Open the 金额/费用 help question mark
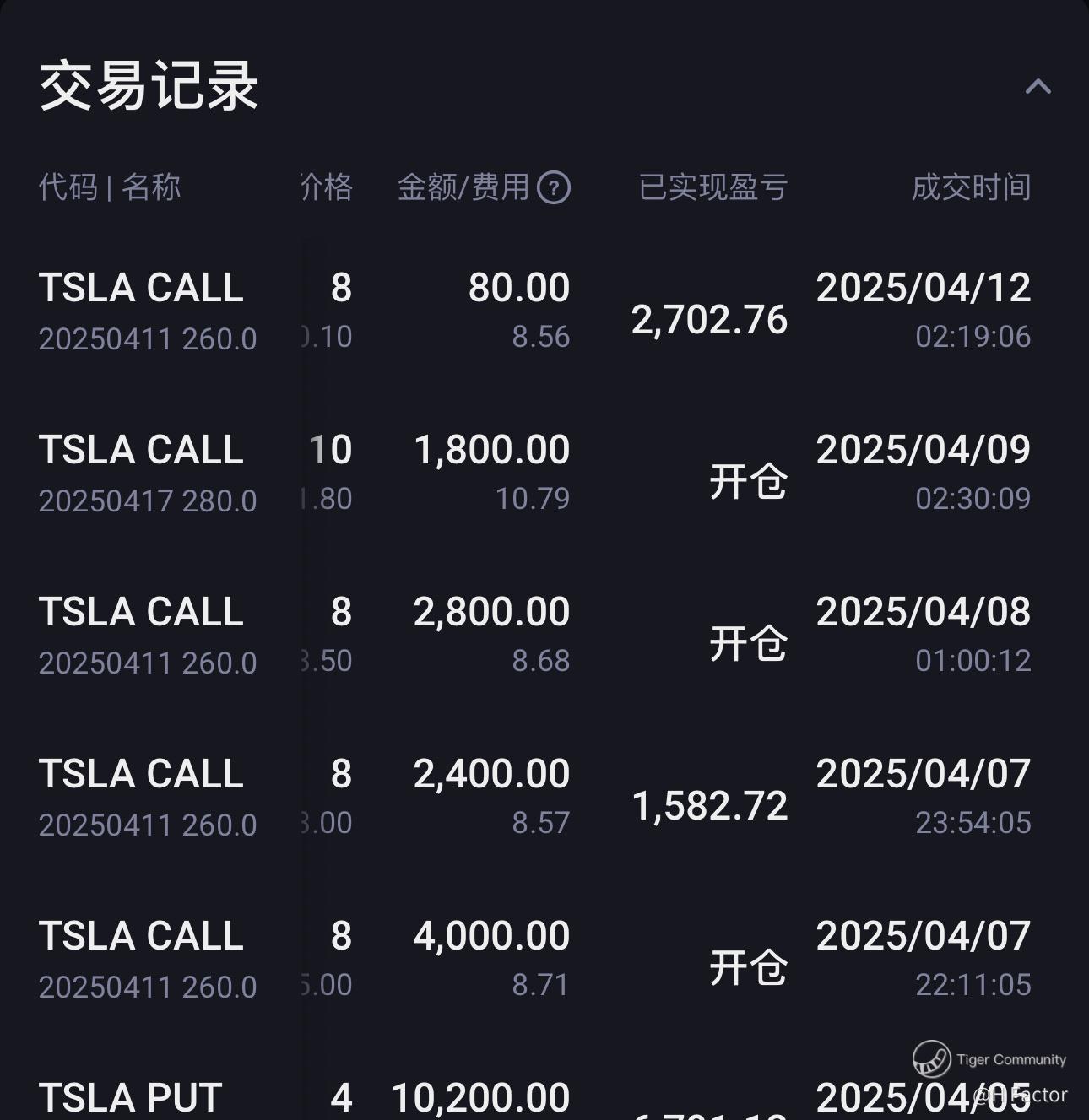This screenshot has width=1089, height=1120. point(554,187)
